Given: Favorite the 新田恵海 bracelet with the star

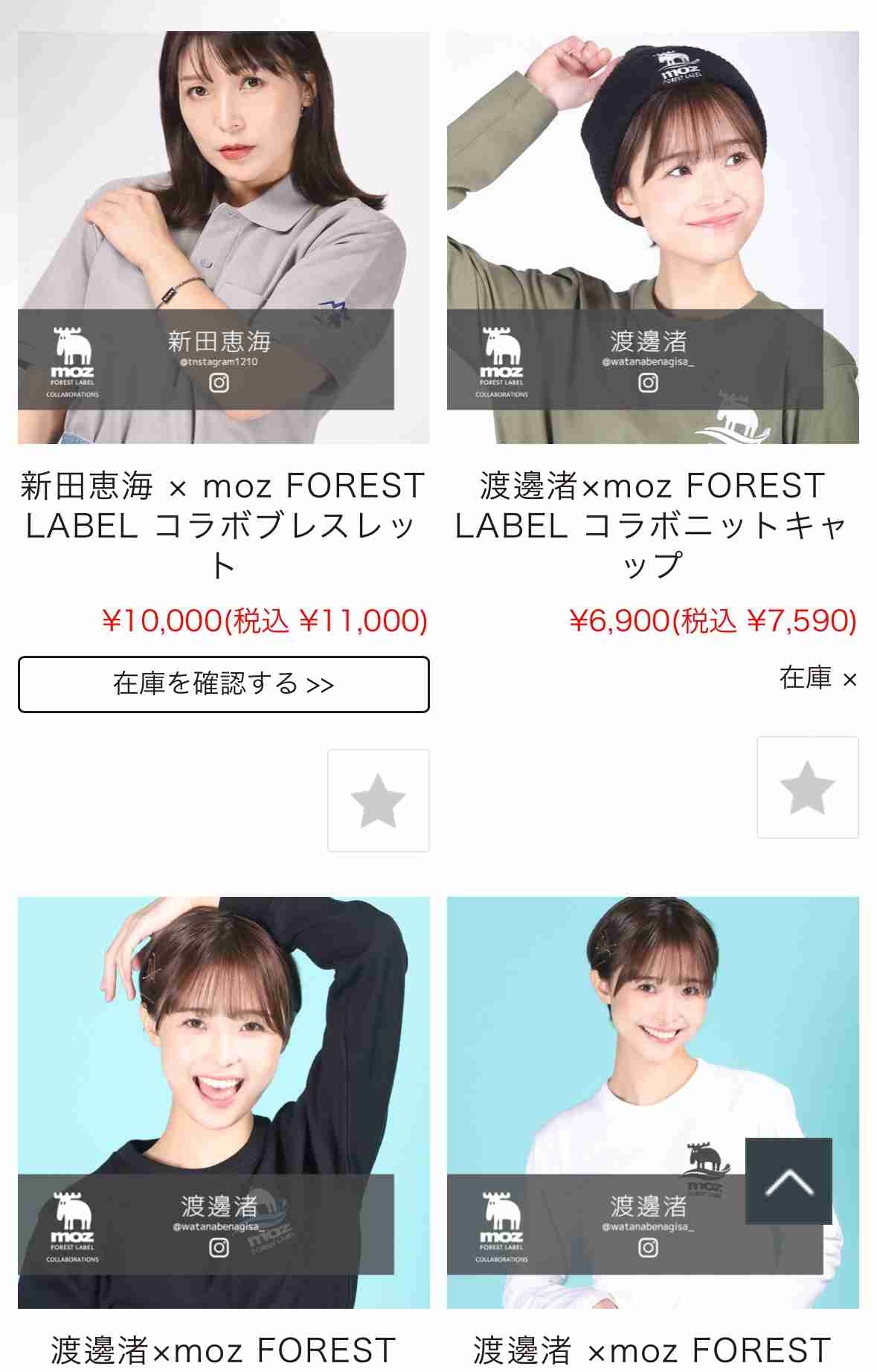Looking at the screenshot, I should (378, 799).
